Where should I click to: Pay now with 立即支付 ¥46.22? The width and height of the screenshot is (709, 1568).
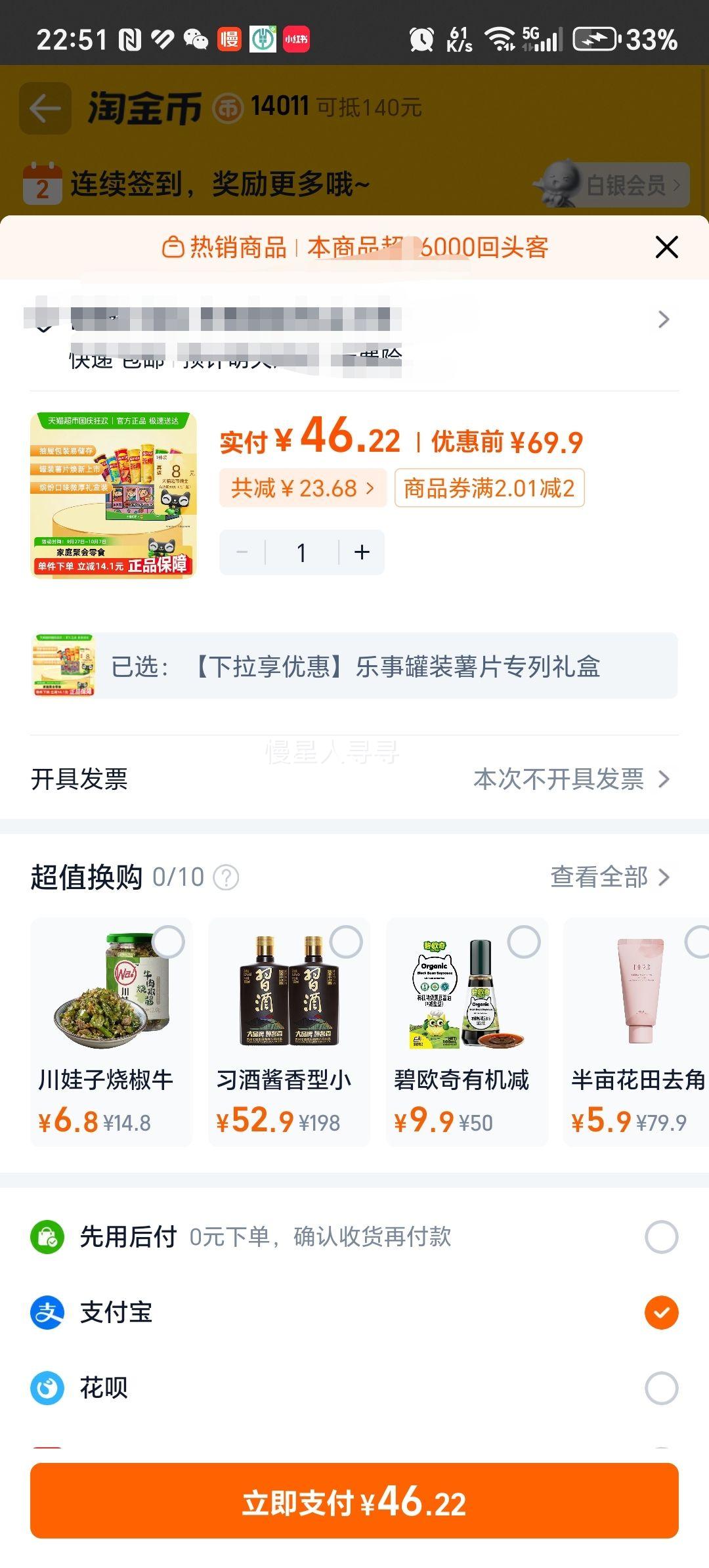pyautogui.click(x=354, y=1501)
